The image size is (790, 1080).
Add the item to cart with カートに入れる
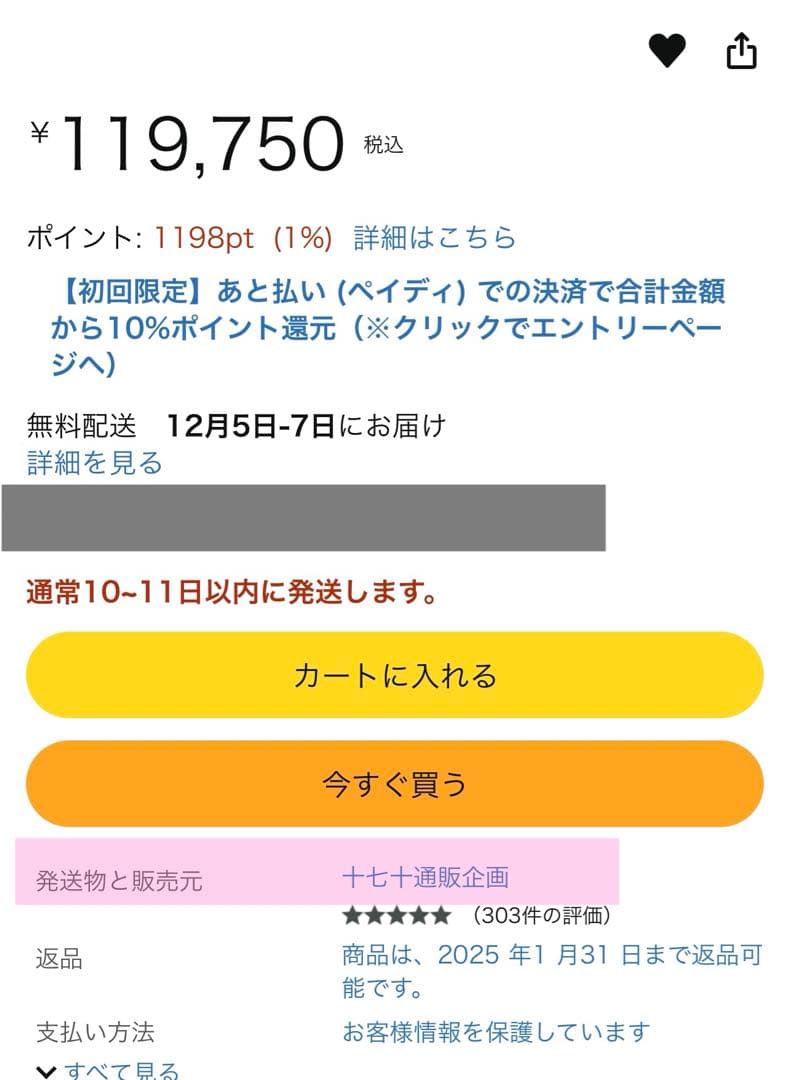click(395, 676)
